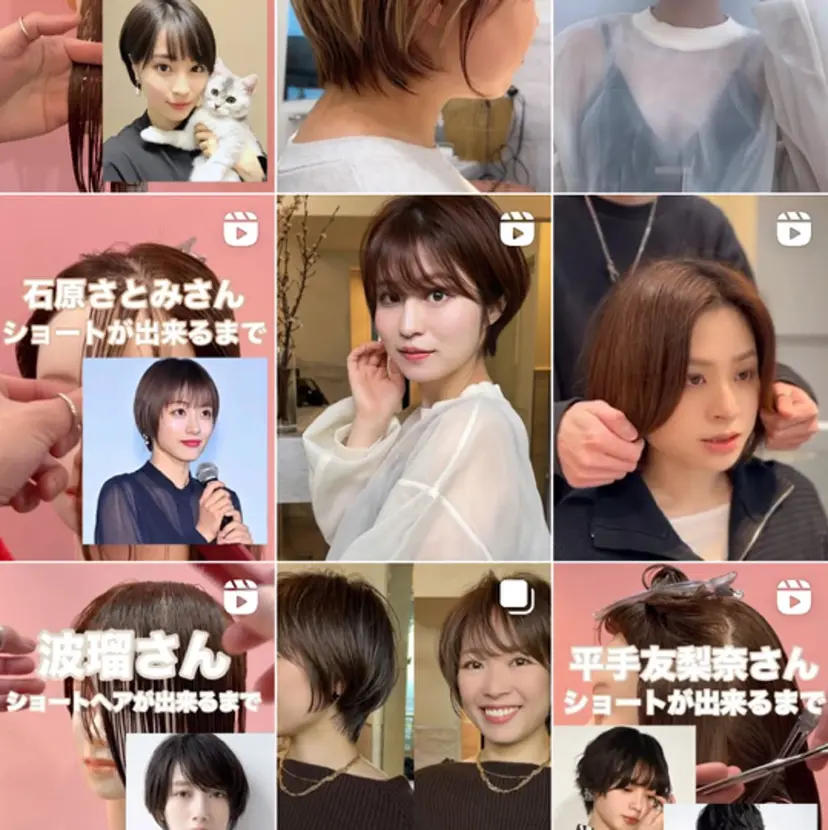Image resolution: width=828 pixels, height=830 pixels.
Task: Open the reel of stylist holding bob hair
Action: click(x=691, y=377)
